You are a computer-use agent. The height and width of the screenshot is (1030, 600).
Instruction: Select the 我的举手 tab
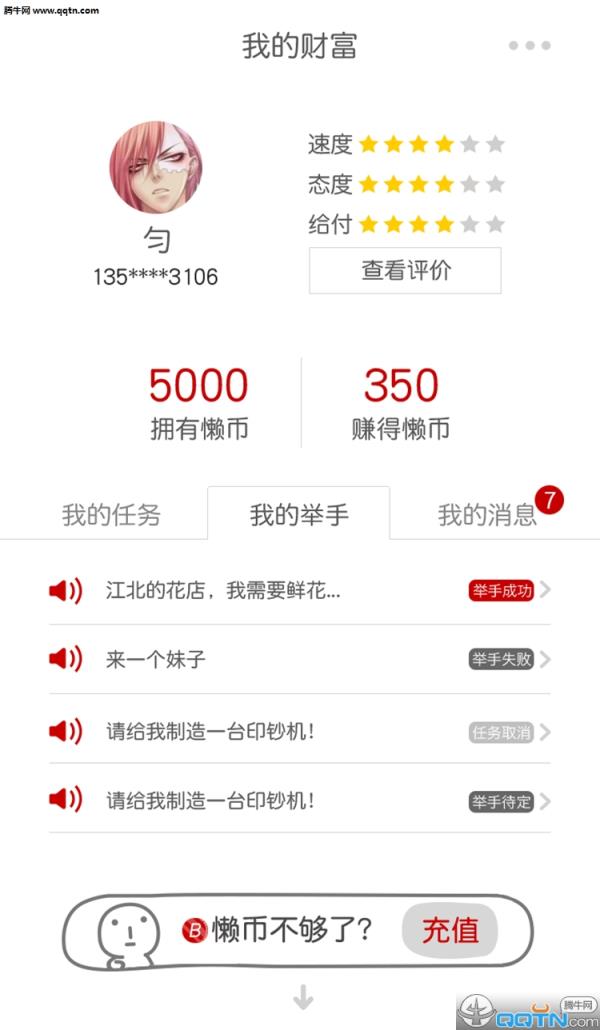(299, 515)
